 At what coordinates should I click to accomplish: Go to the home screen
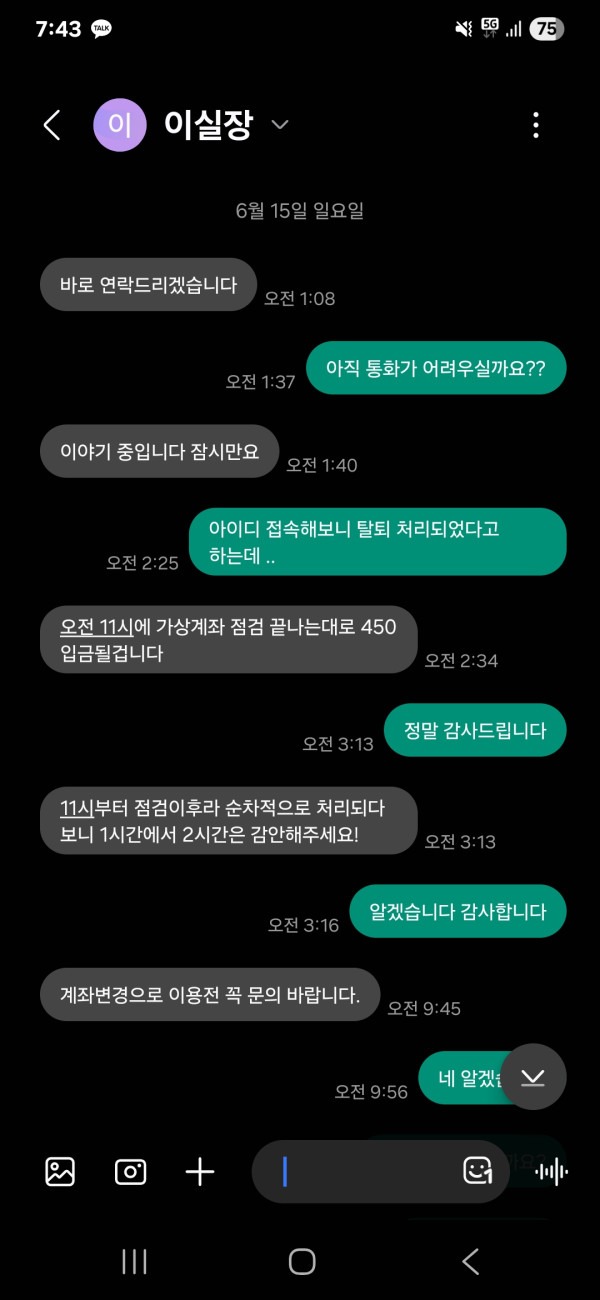tap(302, 1262)
